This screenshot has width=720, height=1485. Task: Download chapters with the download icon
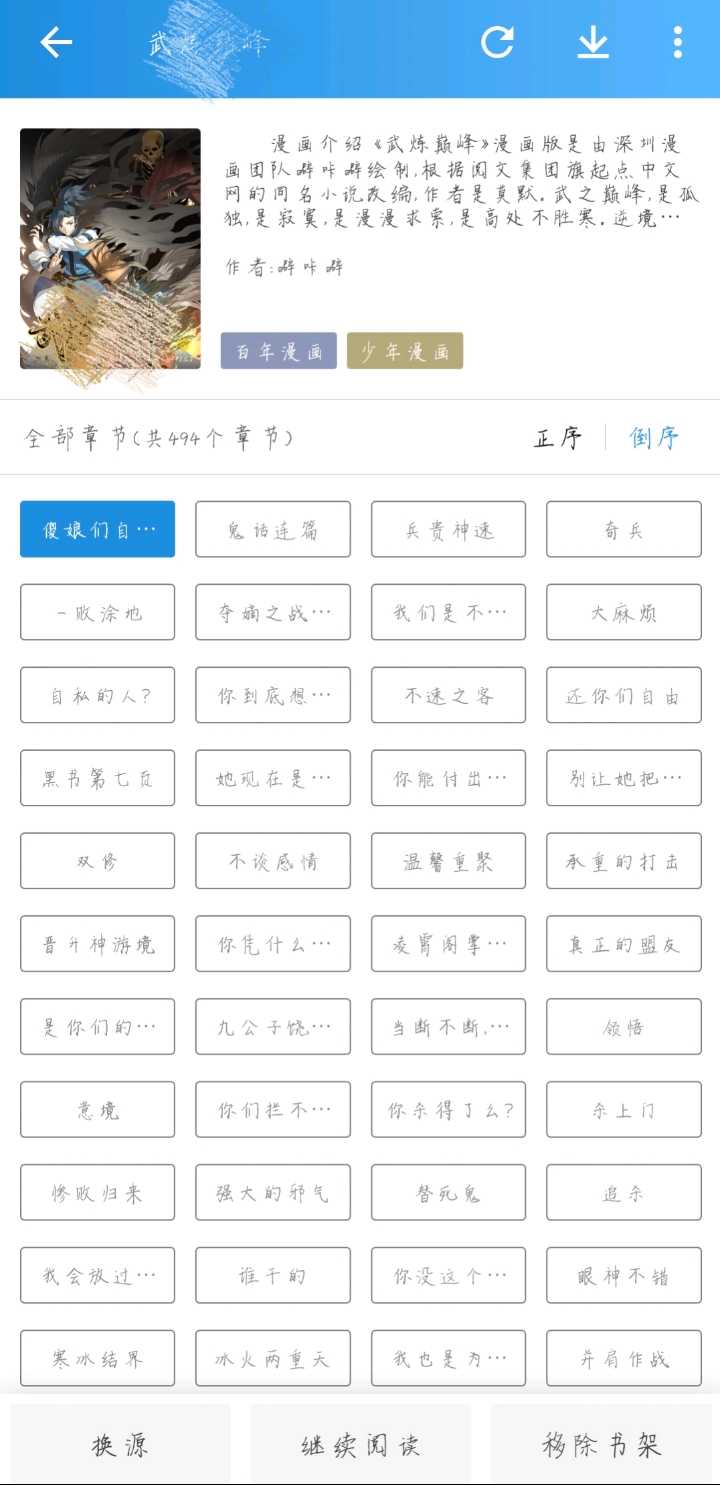[593, 42]
